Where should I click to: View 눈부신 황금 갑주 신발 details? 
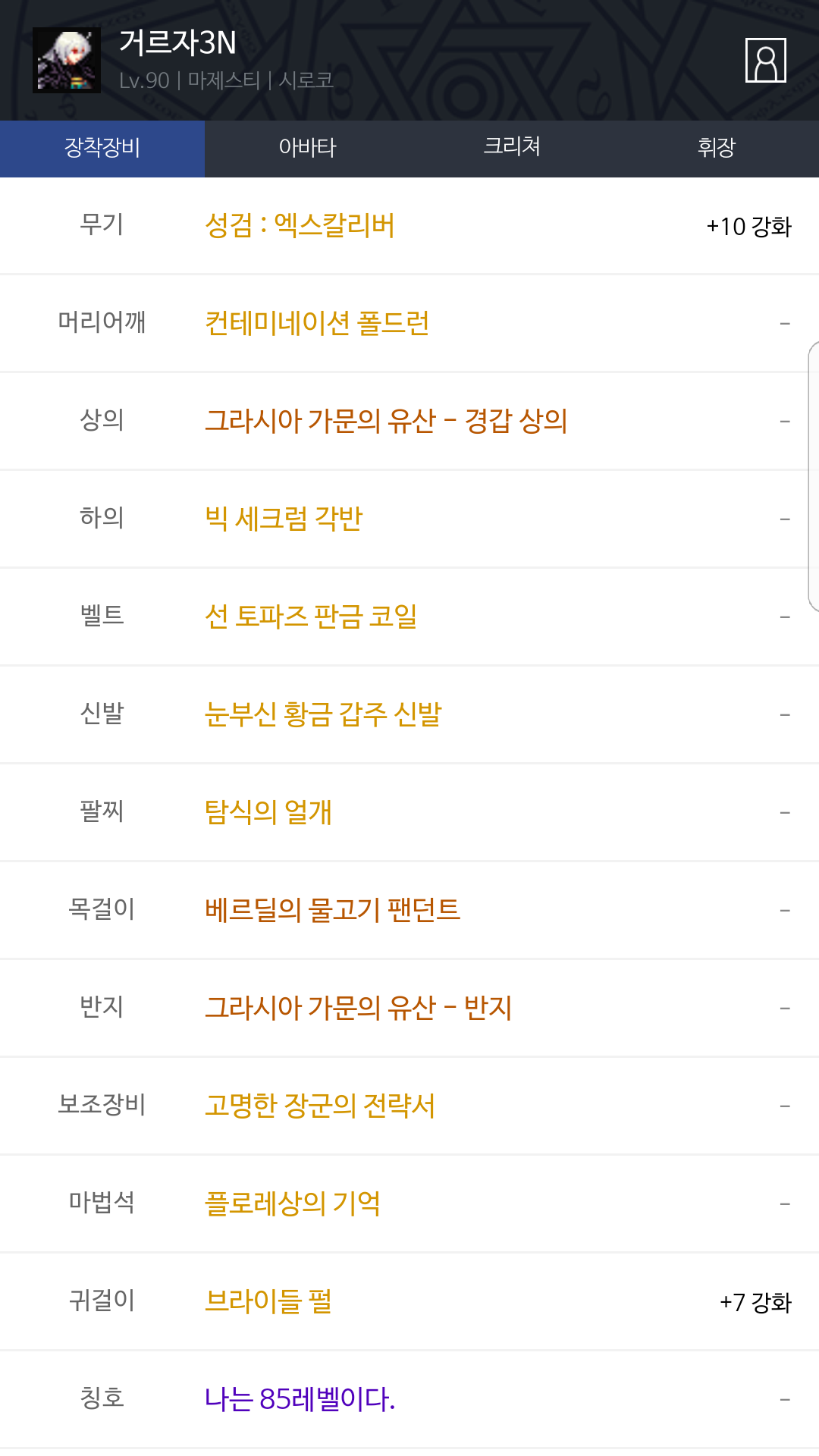[323, 714]
